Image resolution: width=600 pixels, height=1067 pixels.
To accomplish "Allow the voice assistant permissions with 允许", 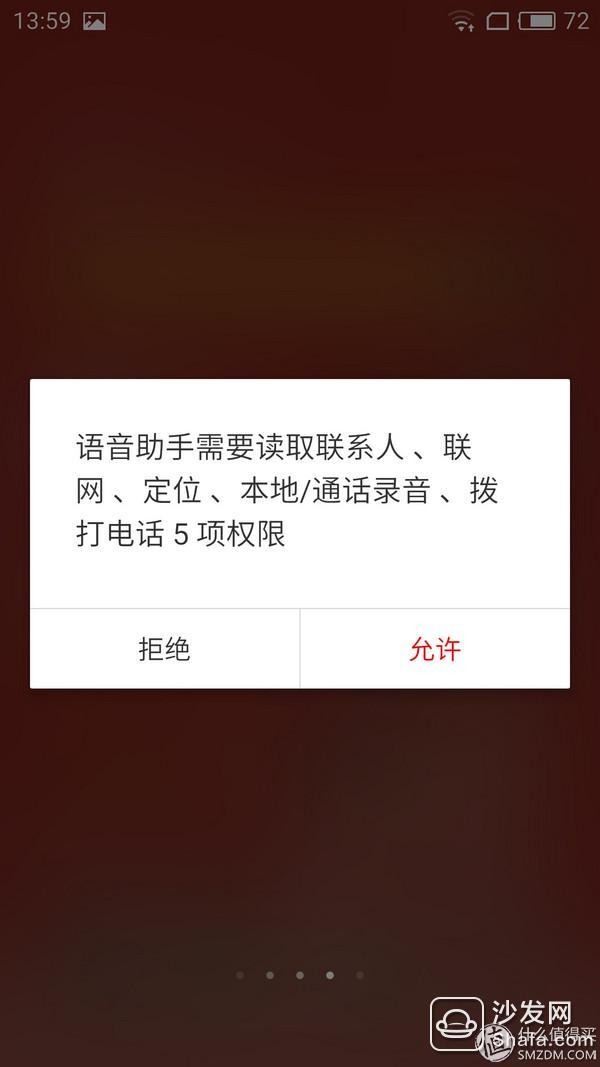I will tap(435, 649).
